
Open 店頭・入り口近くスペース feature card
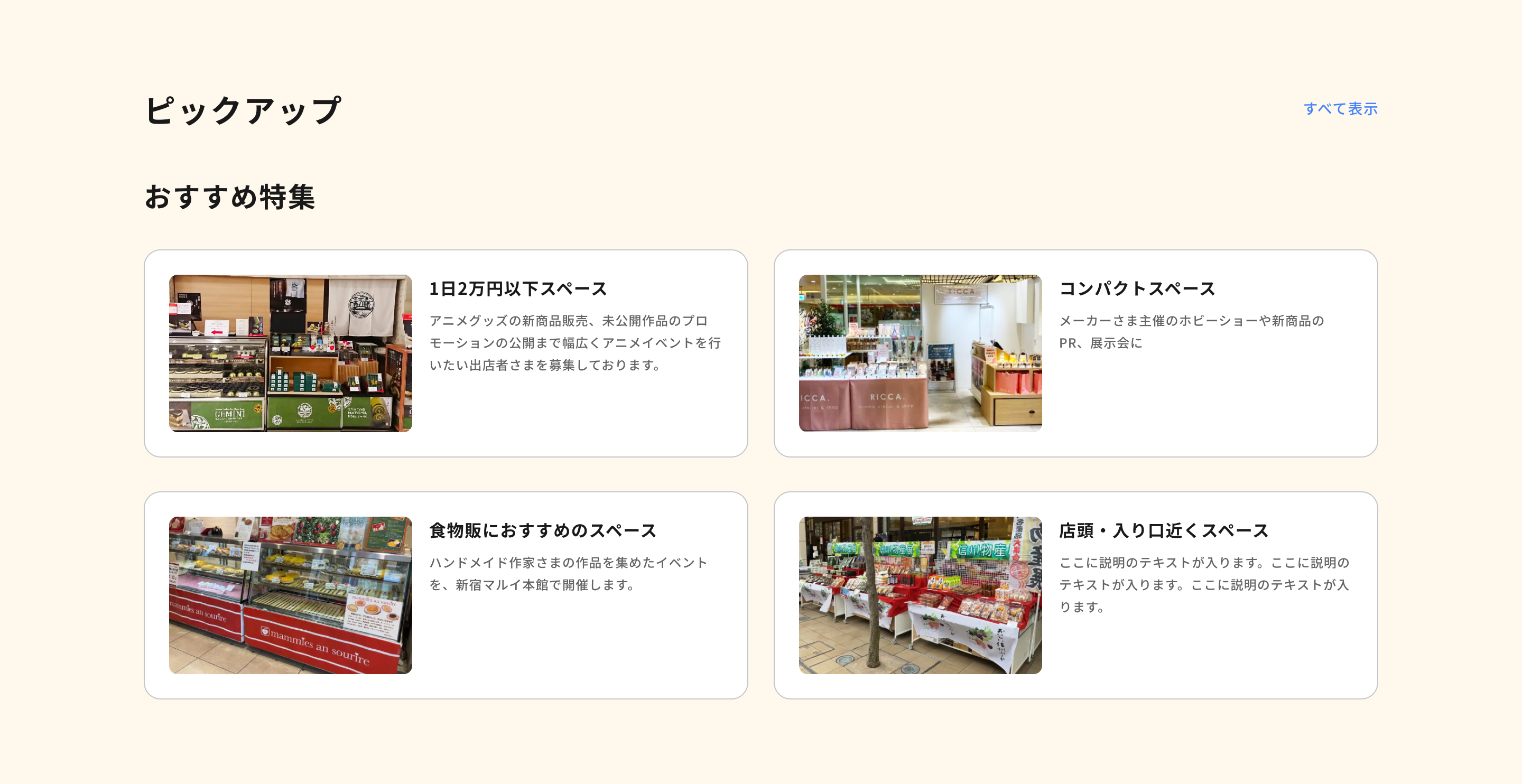pyautogui.click(x=1075, y=595)
